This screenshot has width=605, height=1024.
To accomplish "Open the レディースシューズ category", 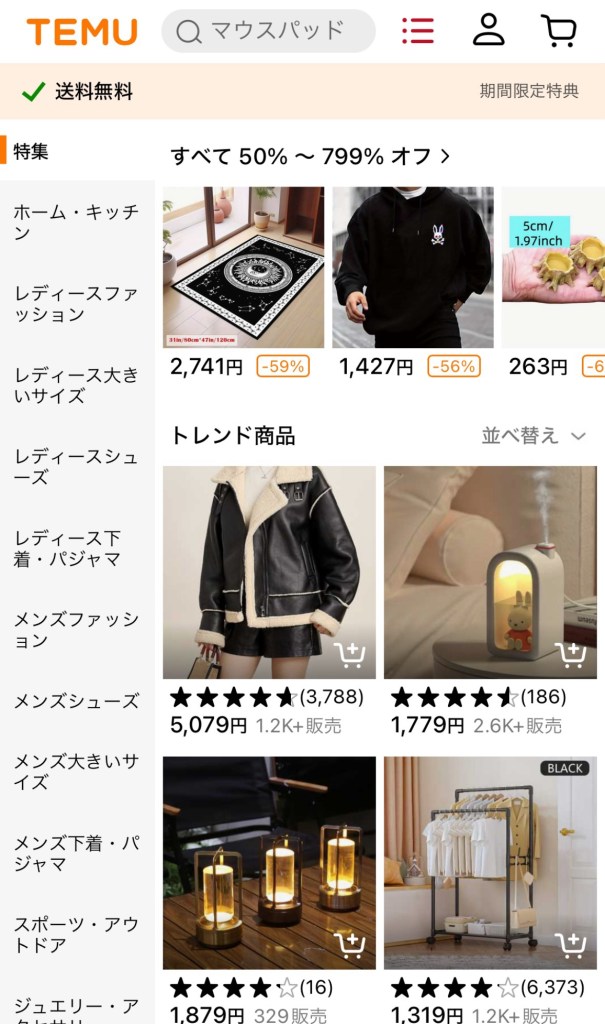I will pyautogui.click(x=76, y=467).
